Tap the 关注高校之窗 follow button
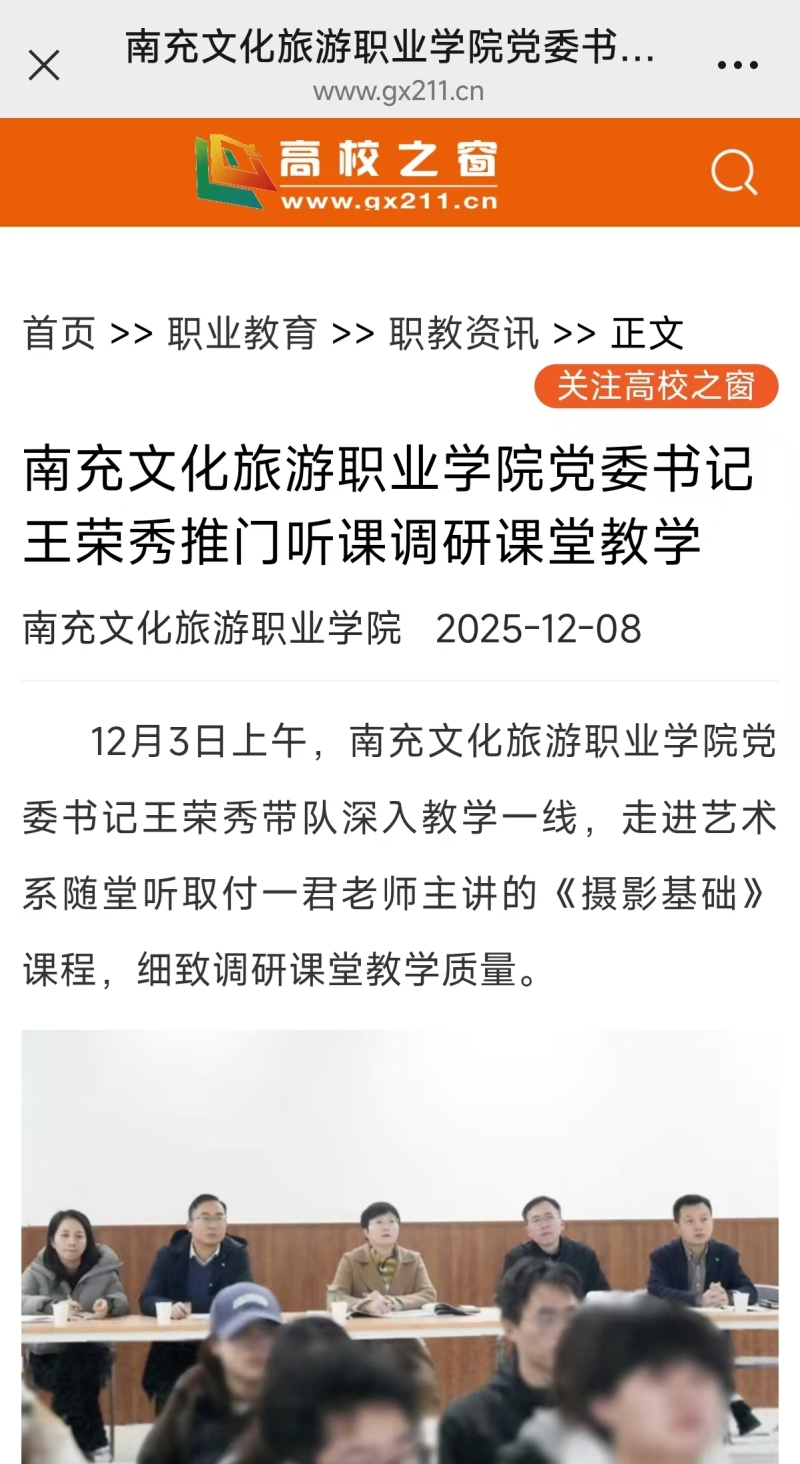Viewport: 800px width, 1464px height. click(656, 386)
